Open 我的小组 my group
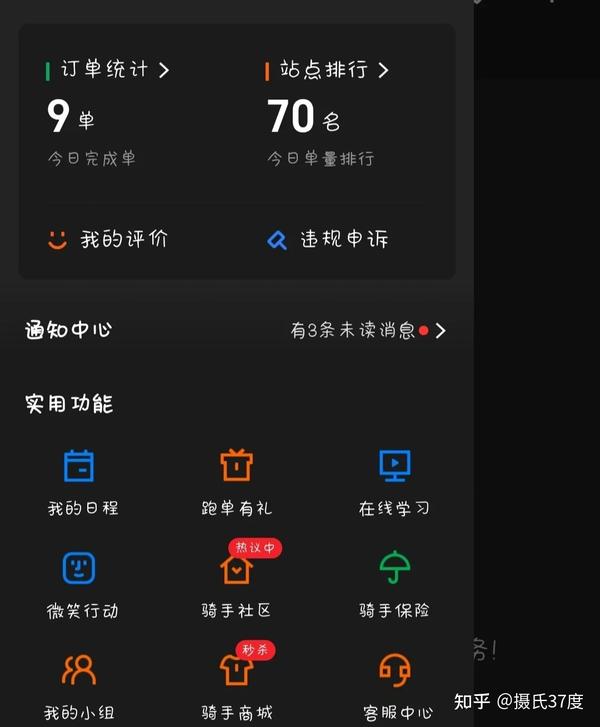The width and height of the screenshot is (600, 727). 80,685
